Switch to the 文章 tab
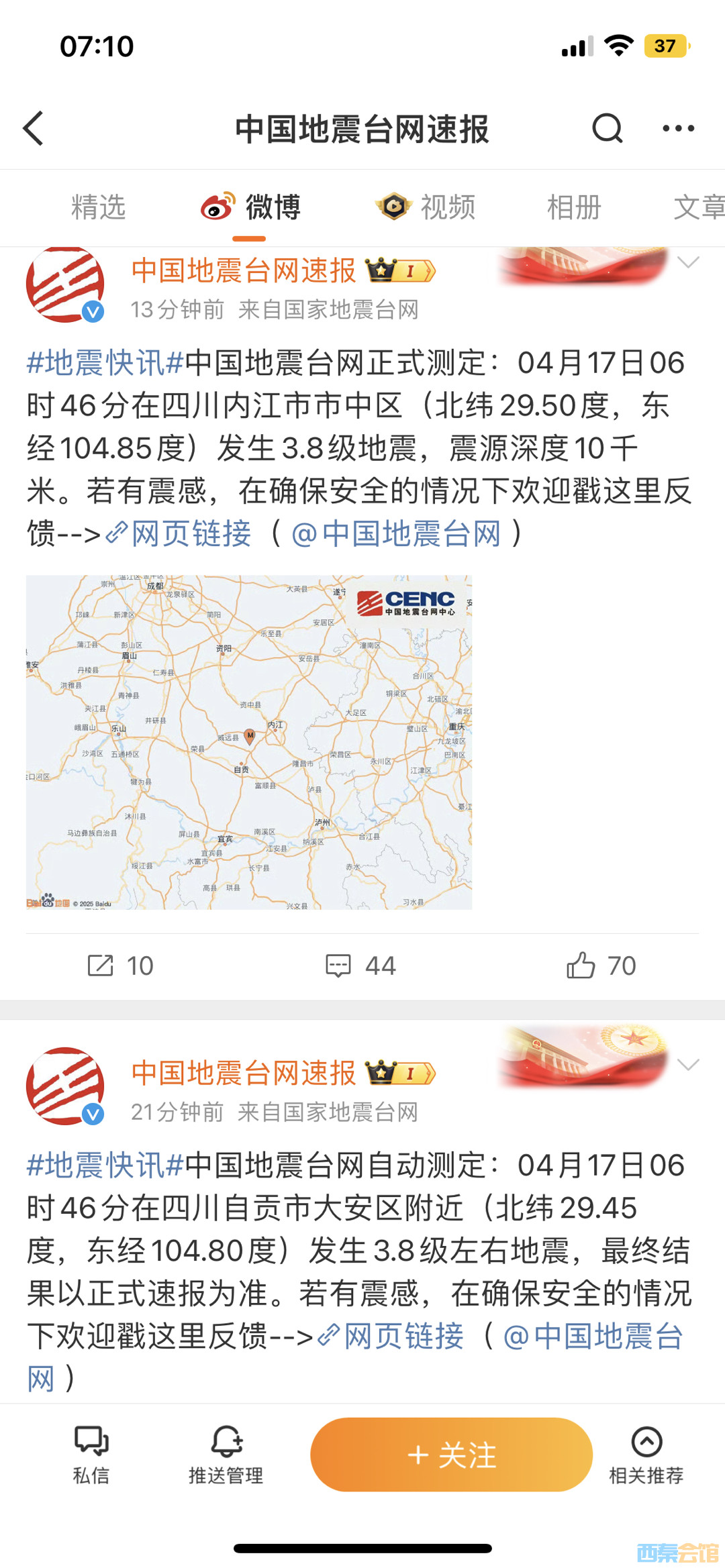The width and height of the screenshot is (725, 1568). [x=698, y=207]
